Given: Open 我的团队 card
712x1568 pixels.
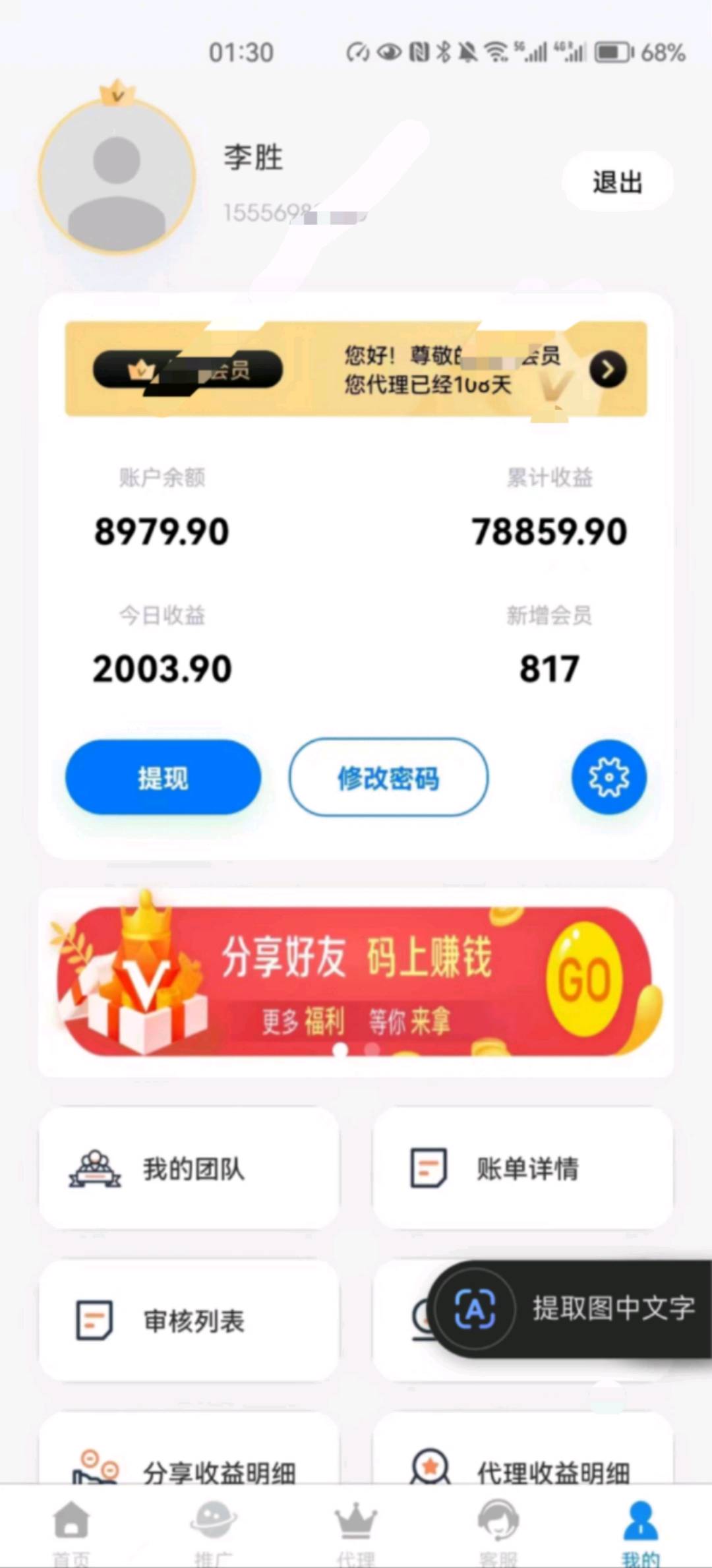Looking at the screenshot, I should [189, 1168].
